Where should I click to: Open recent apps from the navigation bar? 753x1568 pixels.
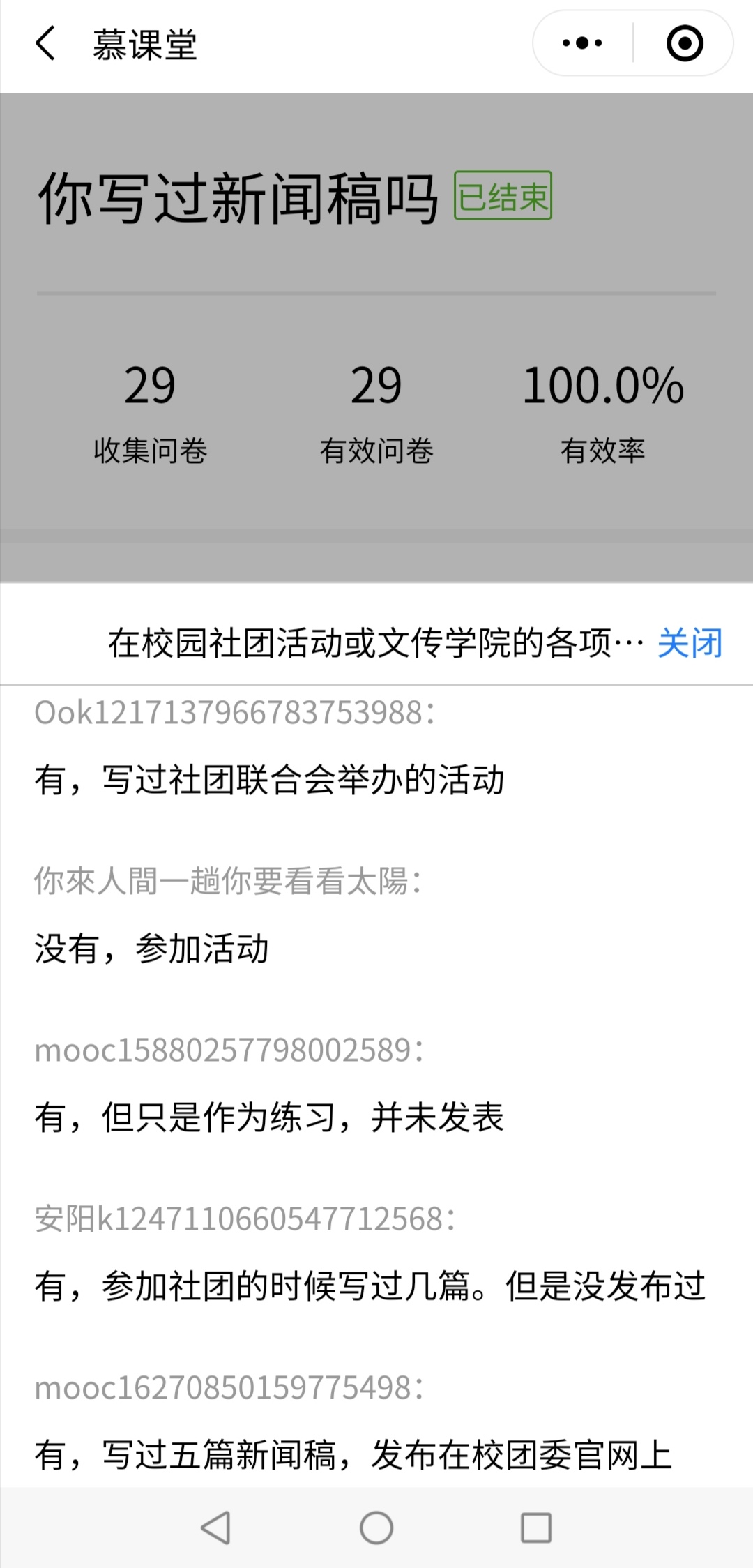[x=536, y=1528]
